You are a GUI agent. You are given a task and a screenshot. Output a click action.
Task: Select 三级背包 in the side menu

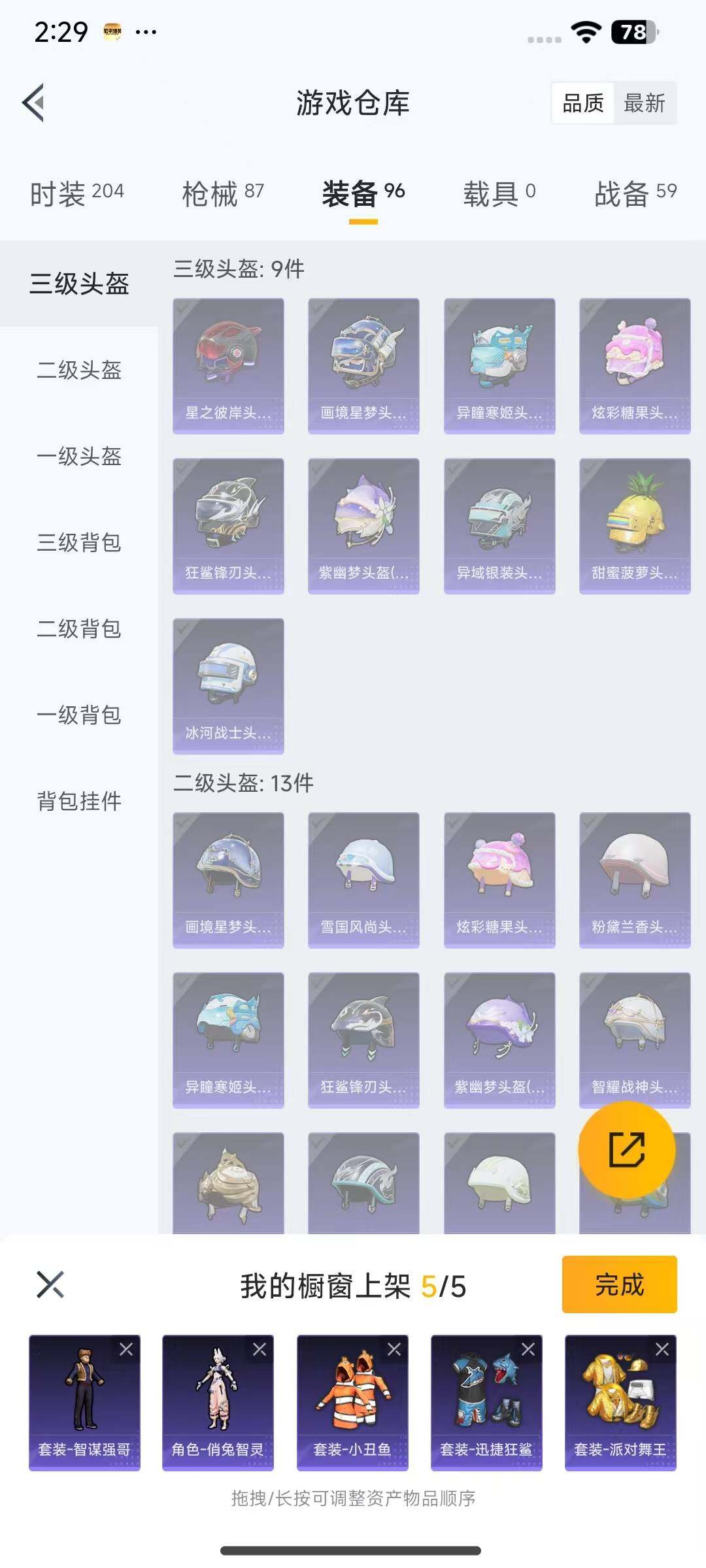(79, 542)
